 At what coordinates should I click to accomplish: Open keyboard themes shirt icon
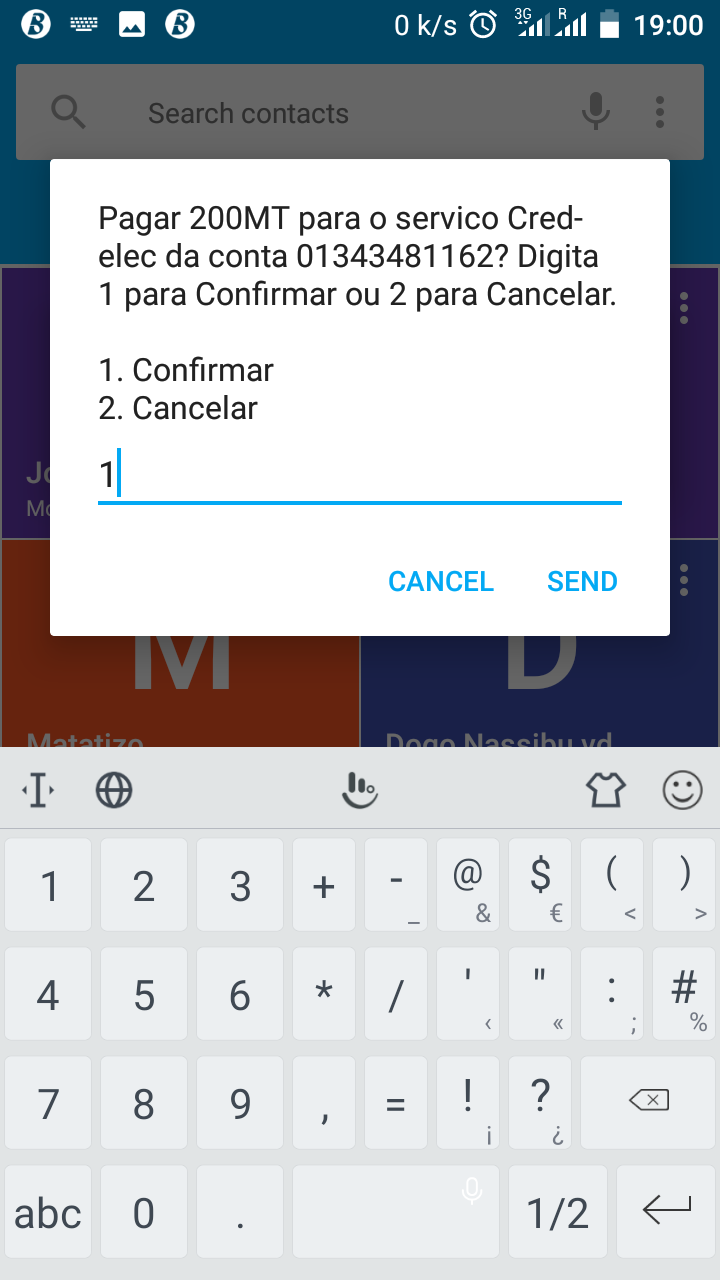tap(605, 791)
